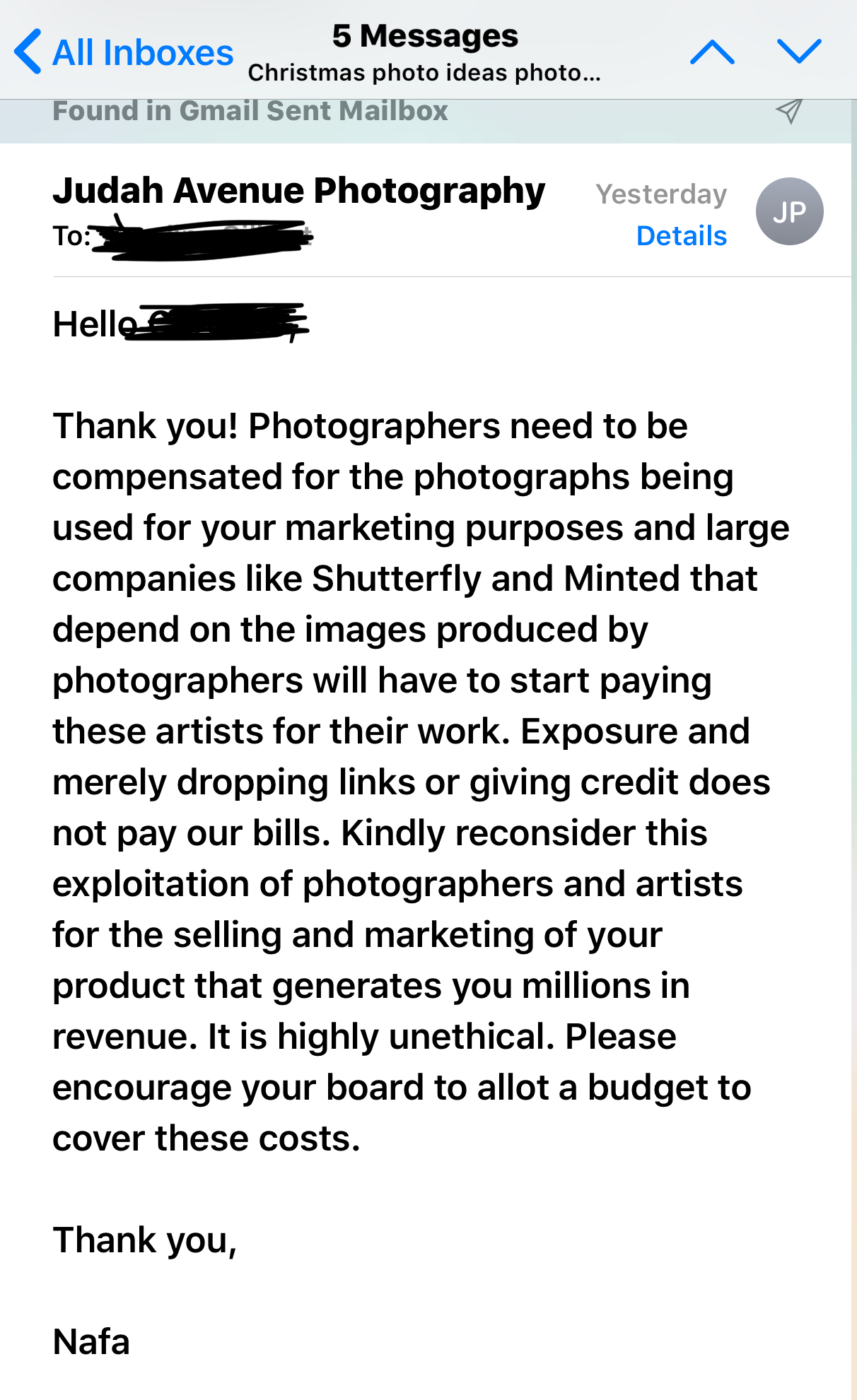The image size is (857, 1400).
Task: Jump to the next message with down arrow
Action: click(x=799, y=51)
